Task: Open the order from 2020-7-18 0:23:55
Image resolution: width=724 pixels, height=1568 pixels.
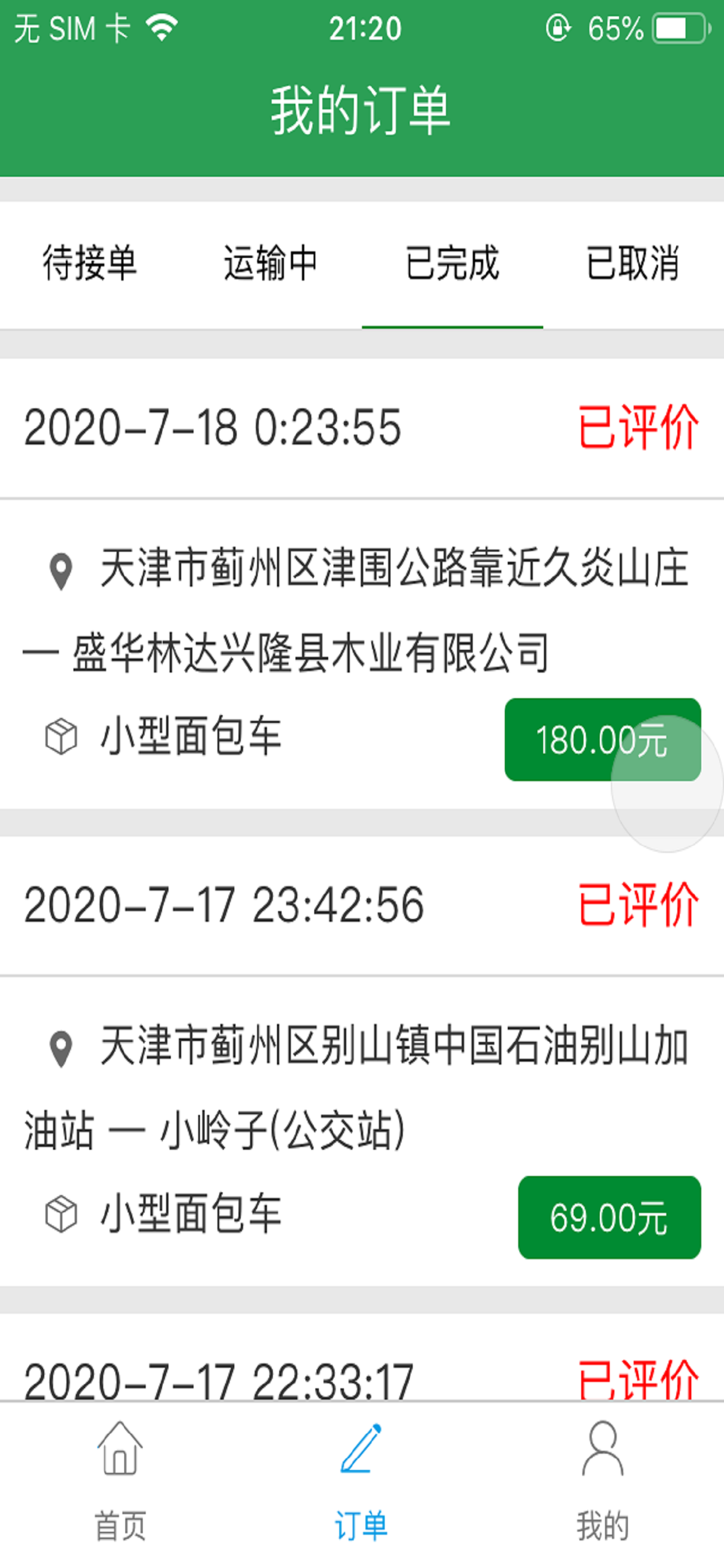Action: 362,583
